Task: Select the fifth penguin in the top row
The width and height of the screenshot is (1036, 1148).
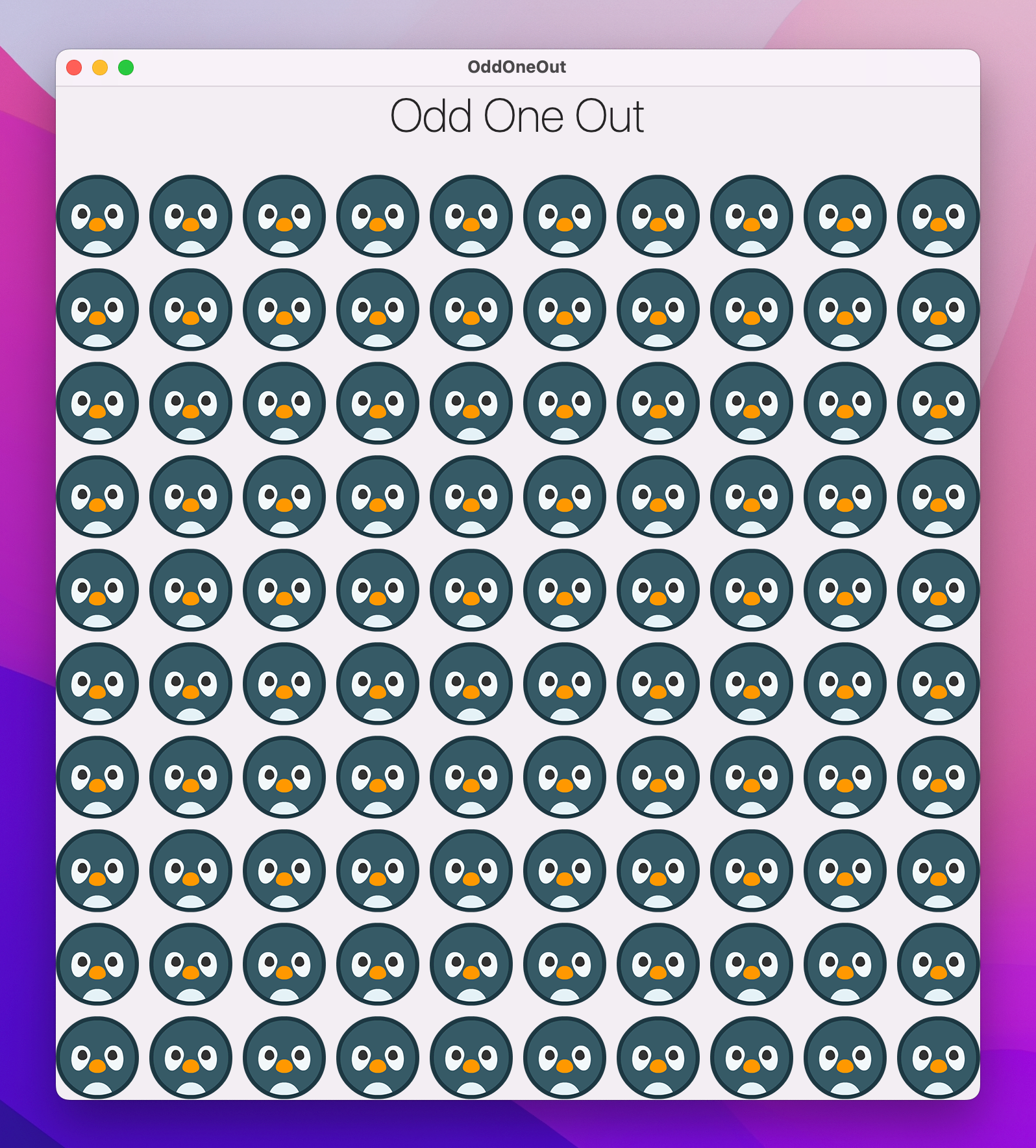Action: coord(471,218)
